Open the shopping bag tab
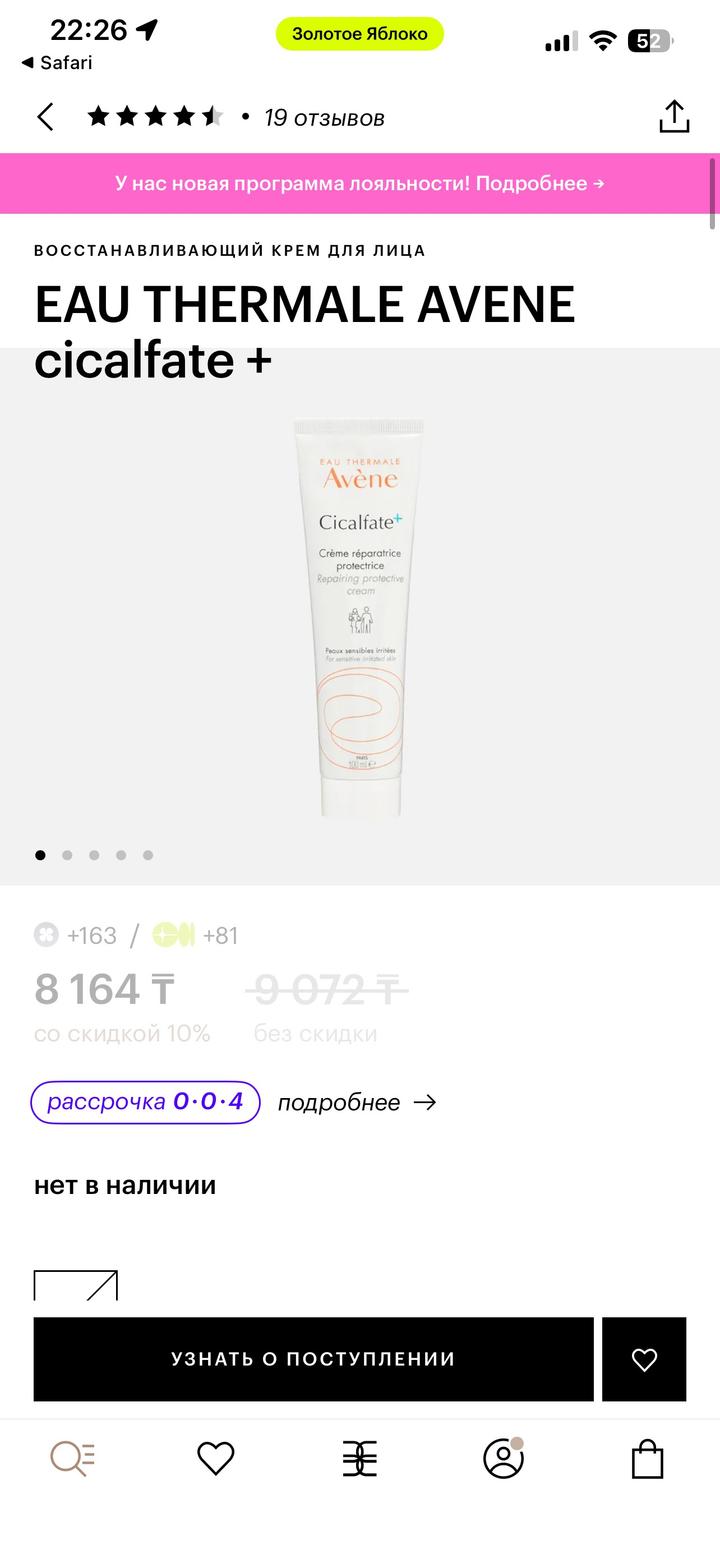The width and height of the screenshot is (720, 1558). point(647,1459)
